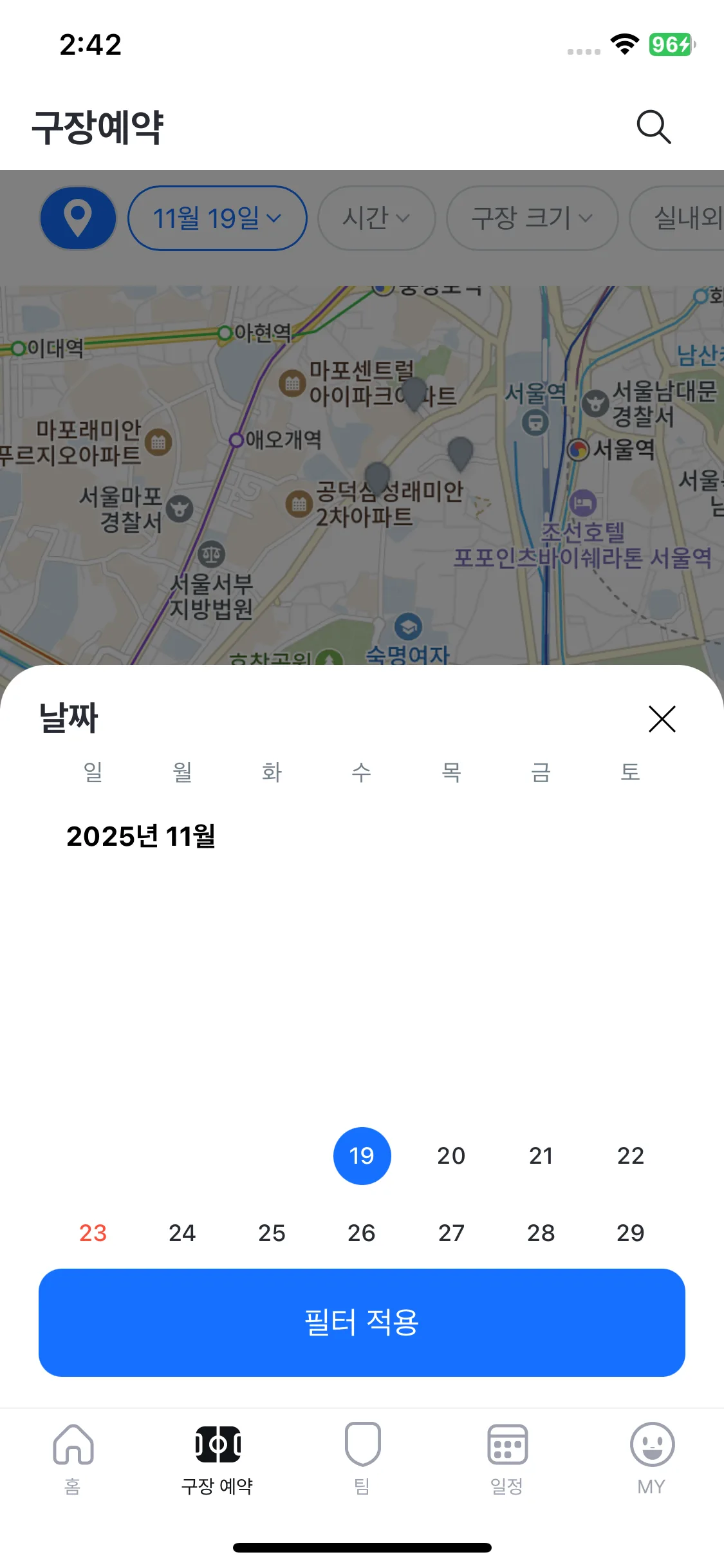The image size is (724, 1568).
Task: Open the 11월 19일 date filter dropdown
Action: click(x=217, y=218)
